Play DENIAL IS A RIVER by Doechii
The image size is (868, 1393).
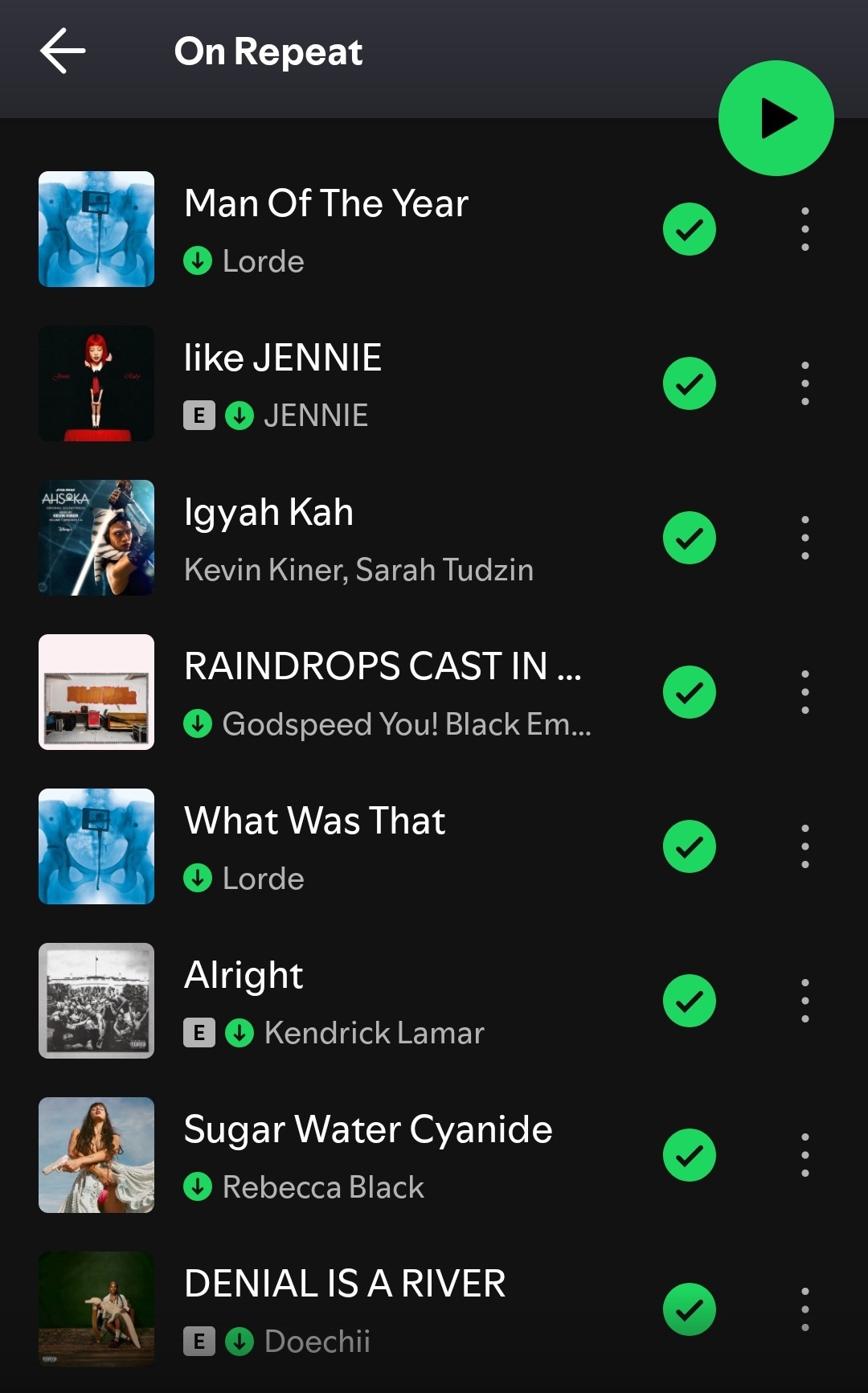tap(345, 1284)
